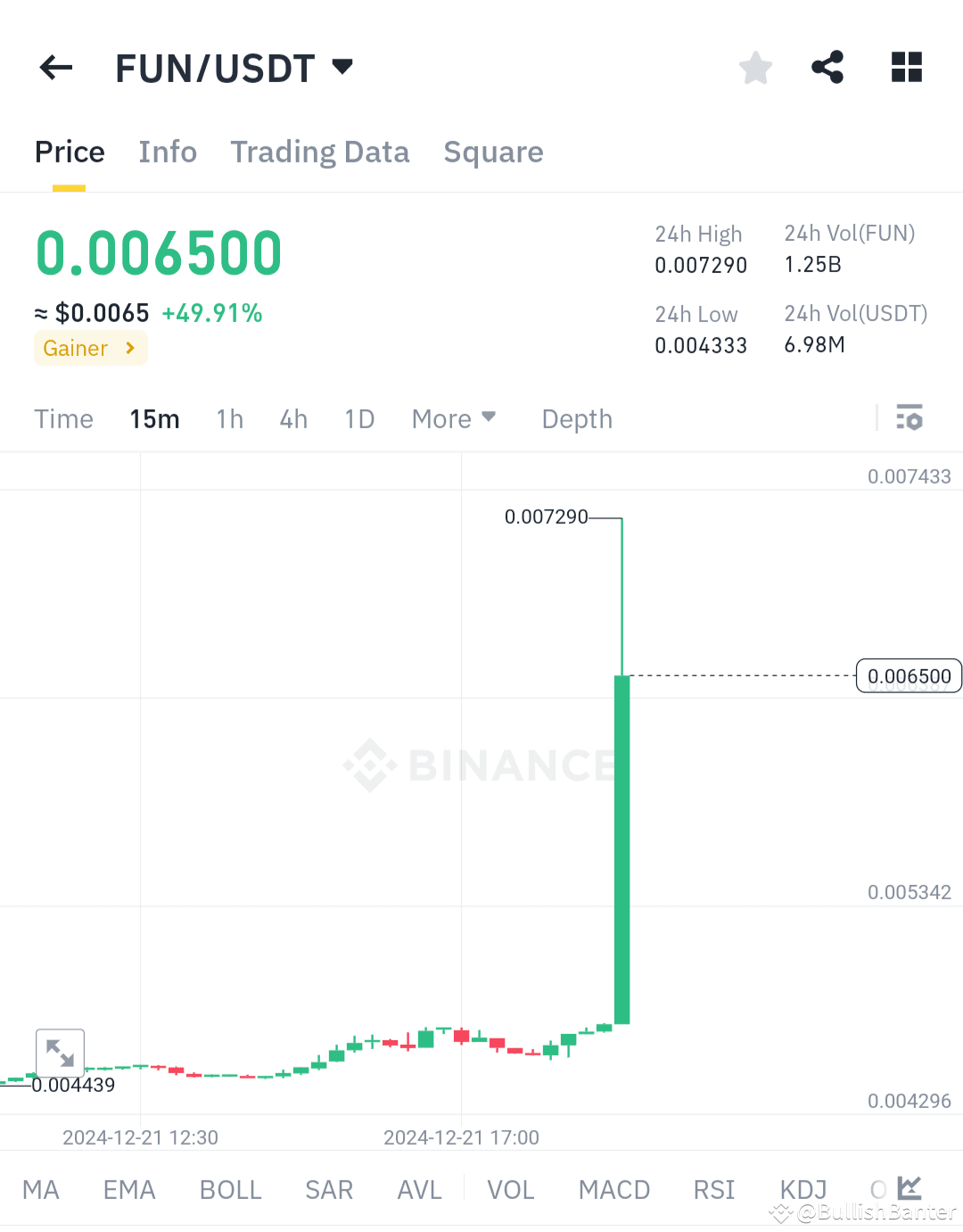
Task: Open the grid layout icon top right
Action: coord(906,67)
